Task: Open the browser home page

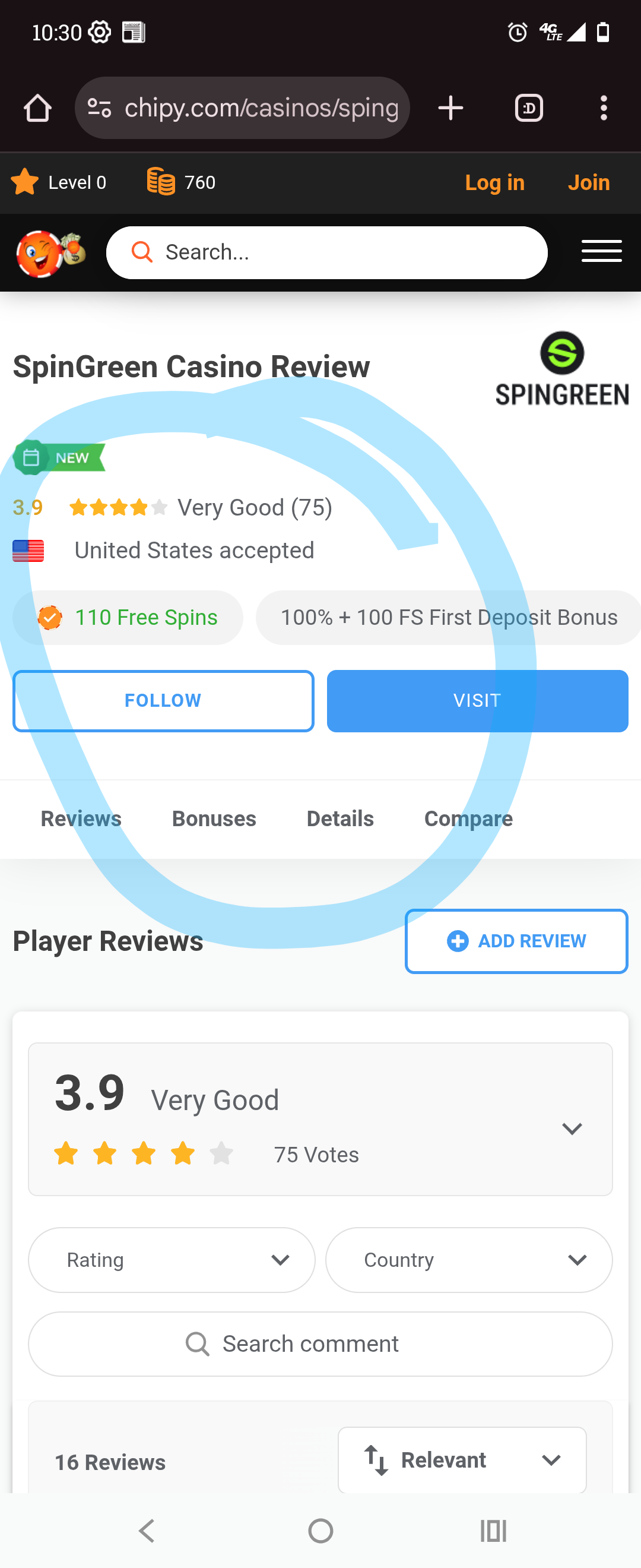Action: (38, 108)
